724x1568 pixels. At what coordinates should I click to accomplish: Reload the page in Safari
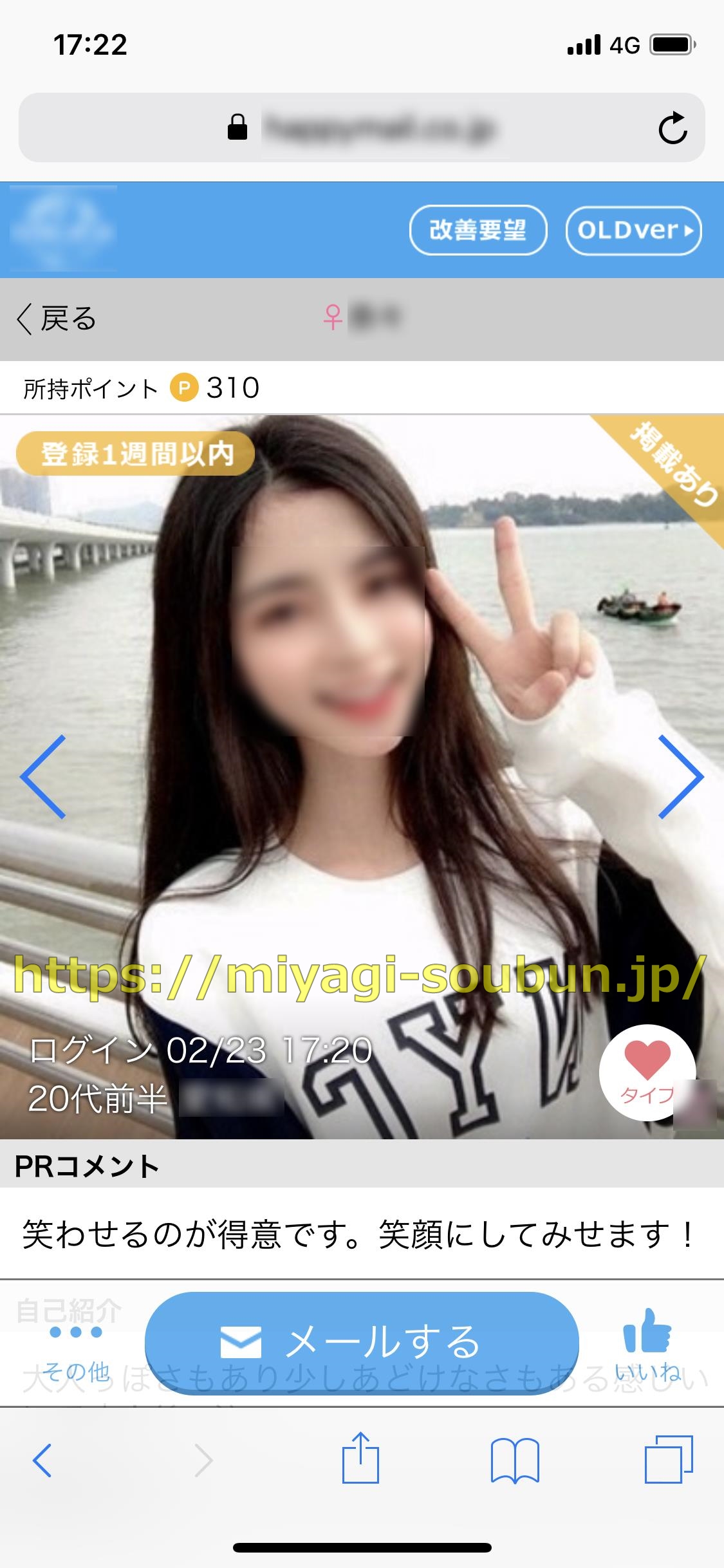coord(673,127)
